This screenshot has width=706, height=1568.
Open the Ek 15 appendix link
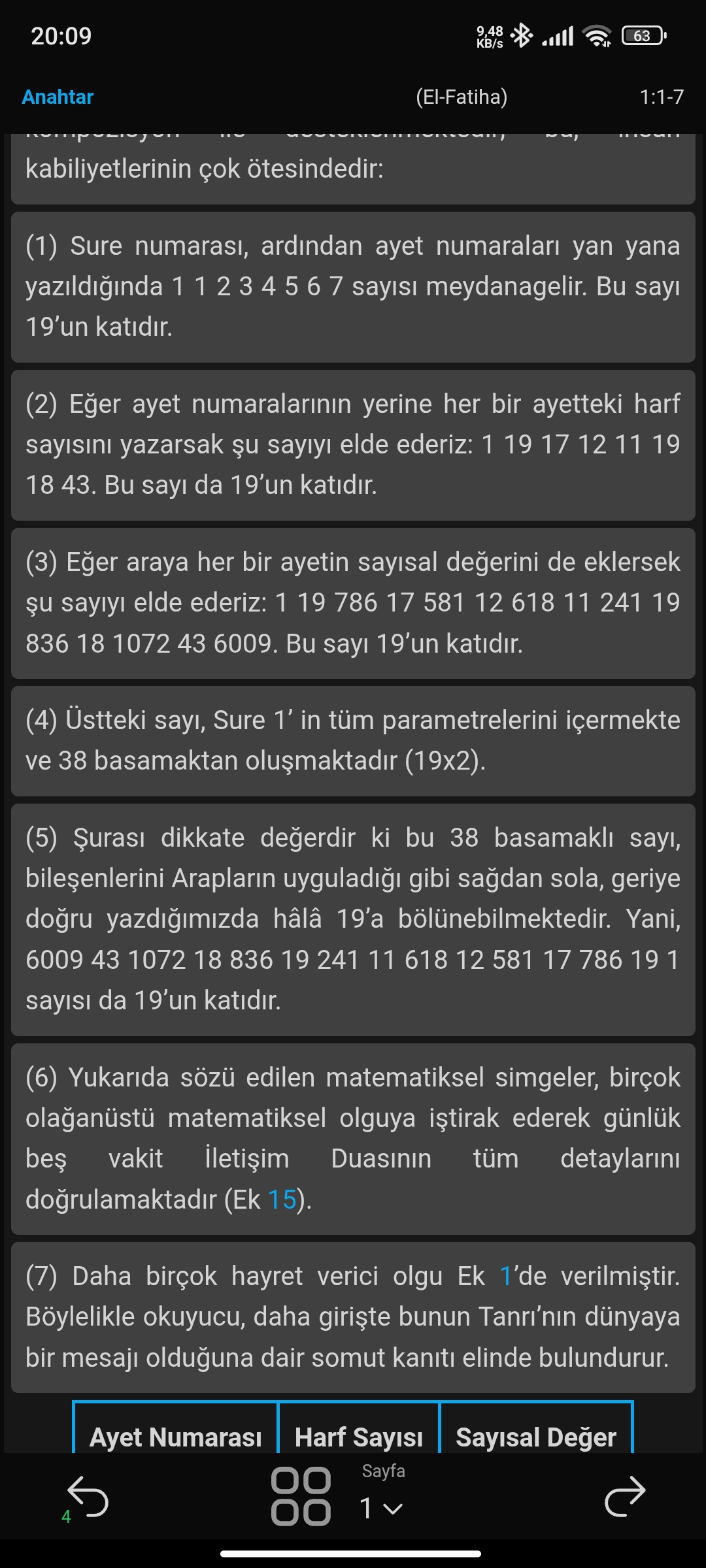click(x=282, y=1200)
